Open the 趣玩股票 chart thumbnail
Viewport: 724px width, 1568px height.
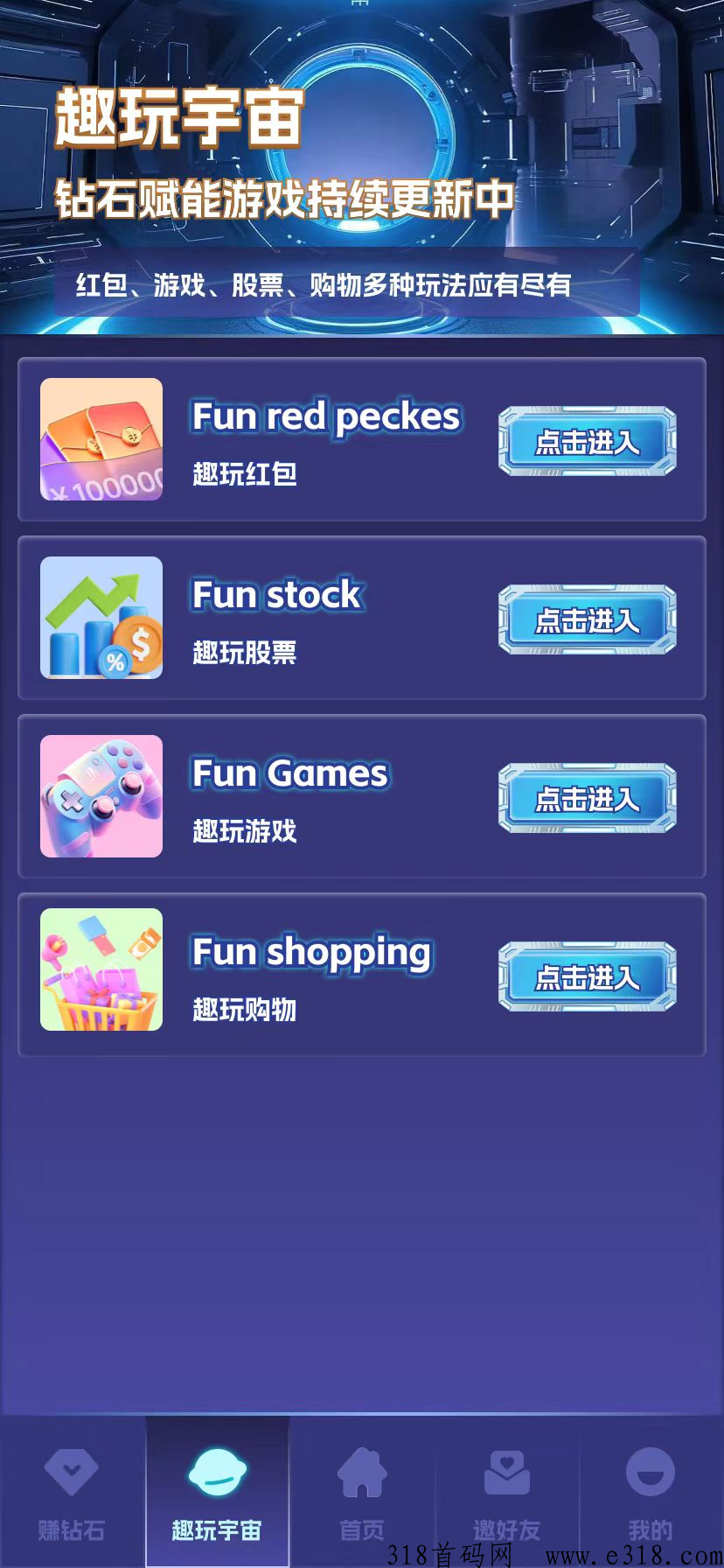coord(101,618)
